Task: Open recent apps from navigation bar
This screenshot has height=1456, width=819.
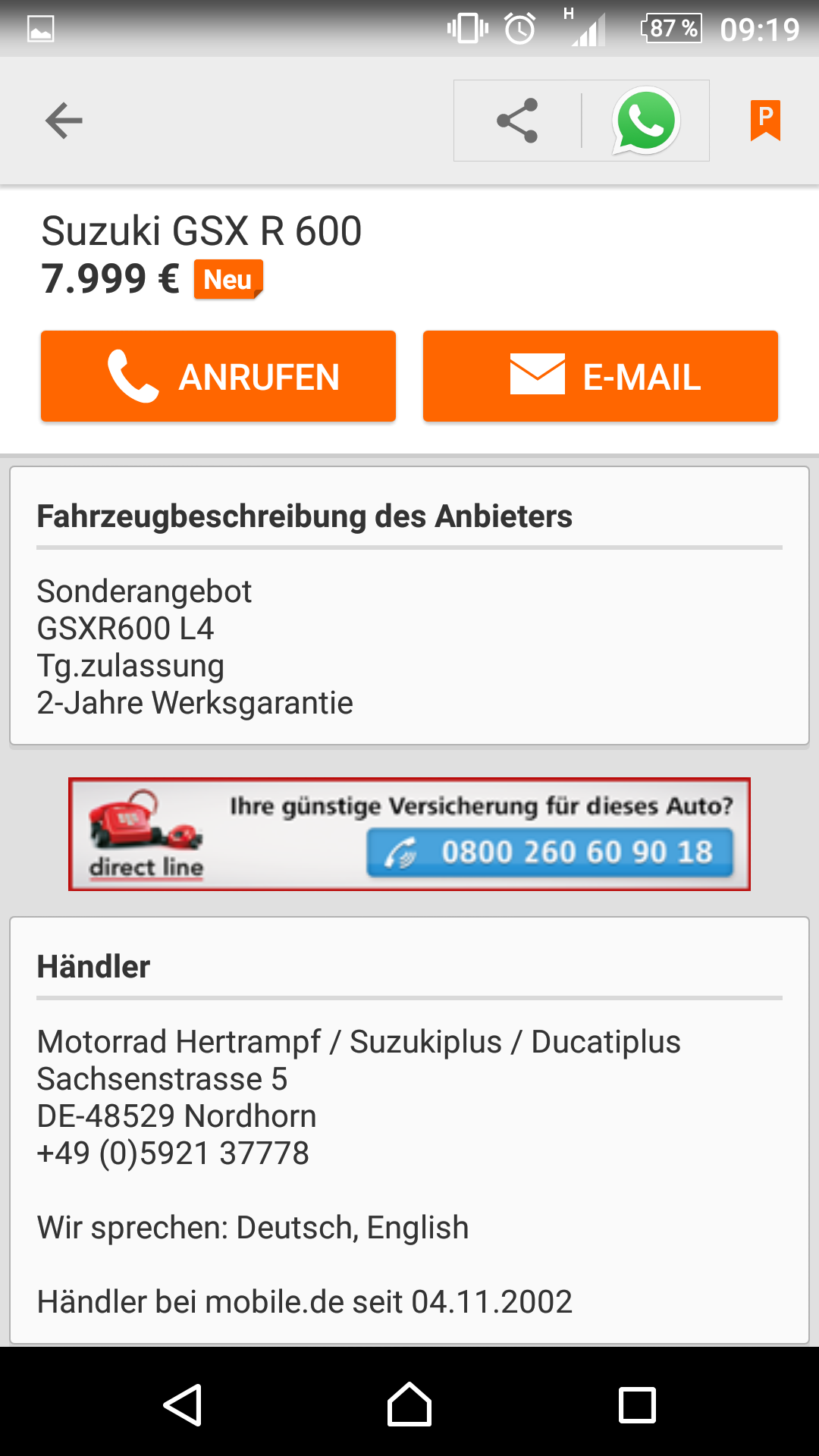Action: click(637, 1405)
